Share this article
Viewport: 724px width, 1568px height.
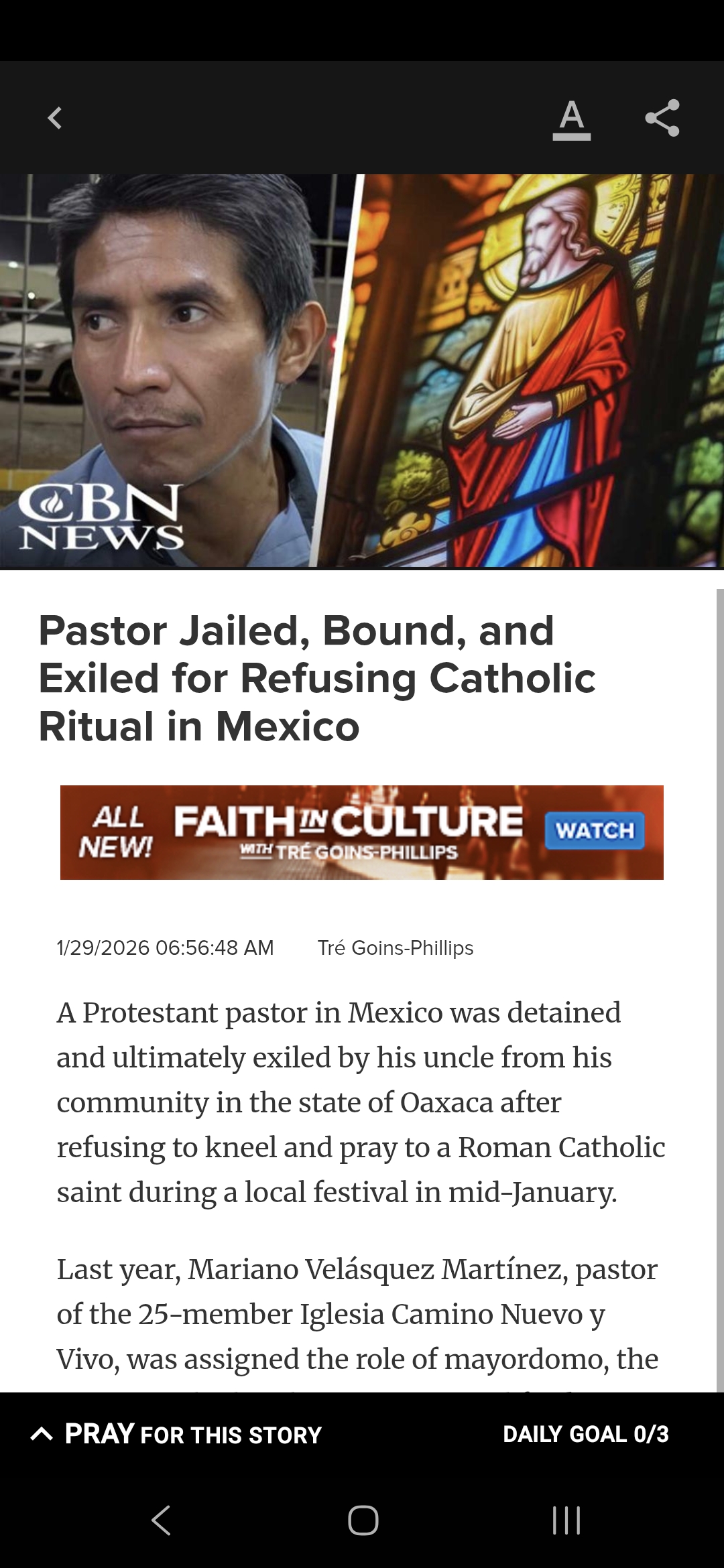(x=662, y=119)
